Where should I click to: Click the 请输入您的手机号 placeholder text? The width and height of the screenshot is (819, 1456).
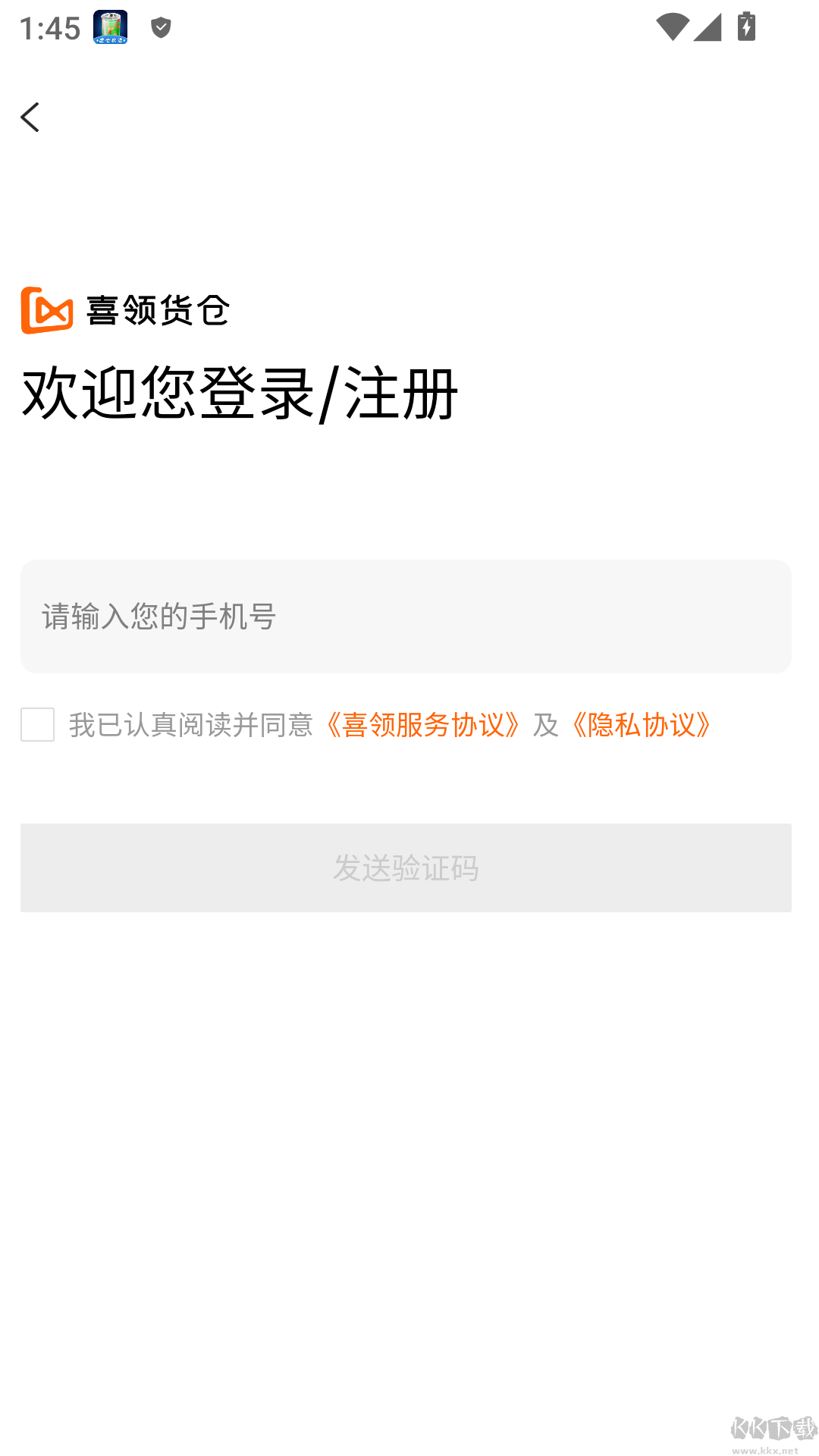click(159, 617)
